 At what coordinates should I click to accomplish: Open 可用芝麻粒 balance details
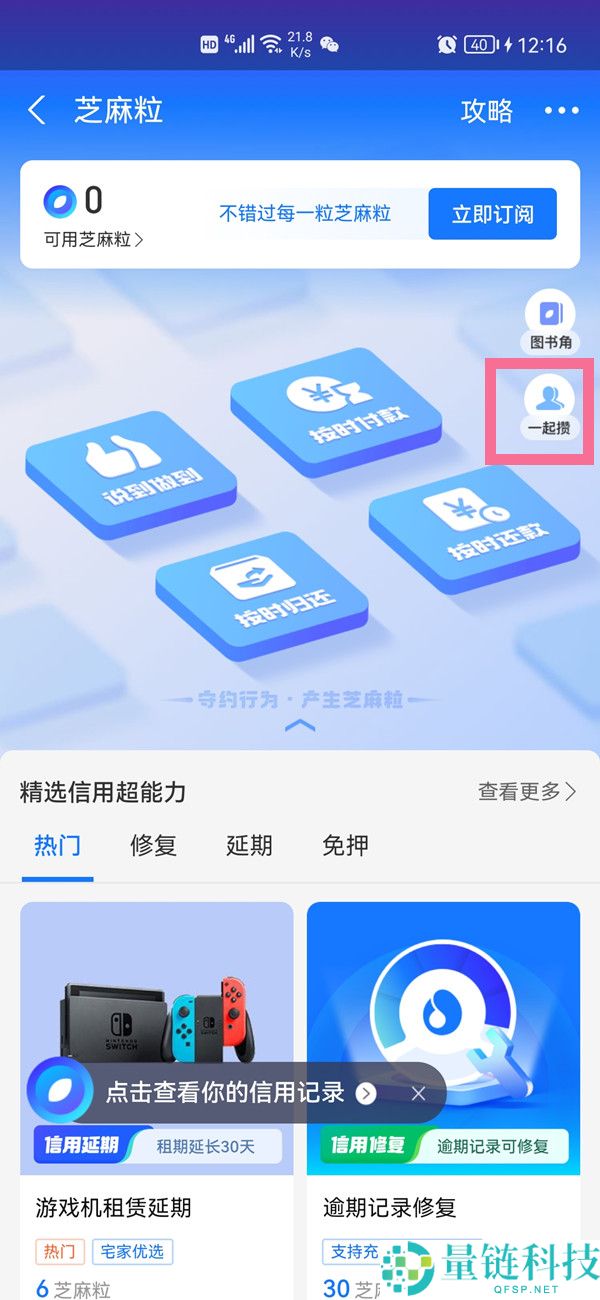94,240
